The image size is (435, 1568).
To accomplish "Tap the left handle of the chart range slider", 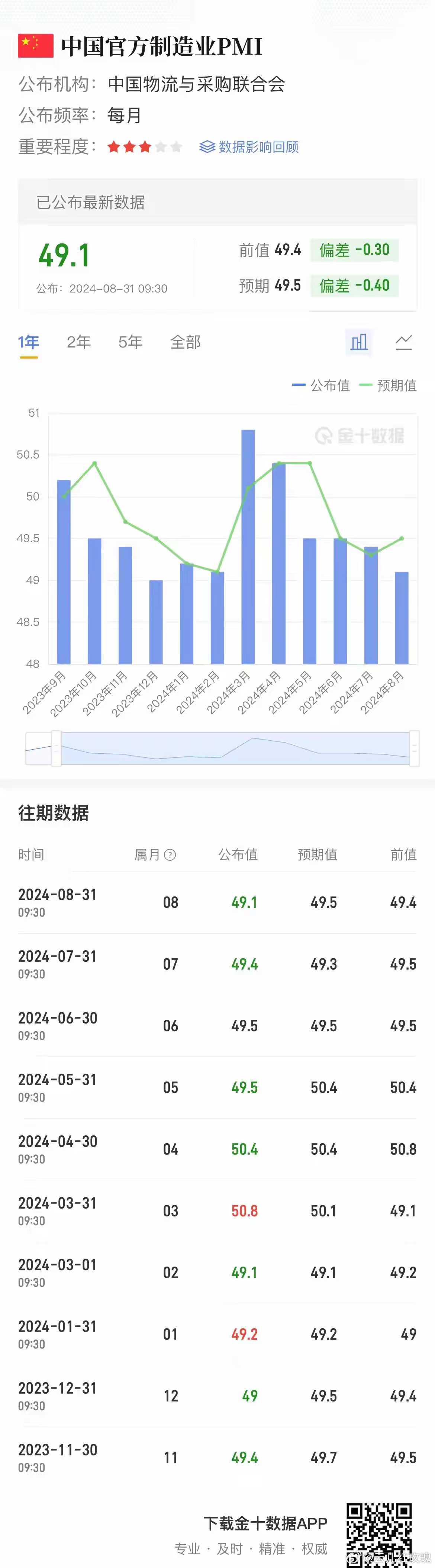I will [56, 748].
